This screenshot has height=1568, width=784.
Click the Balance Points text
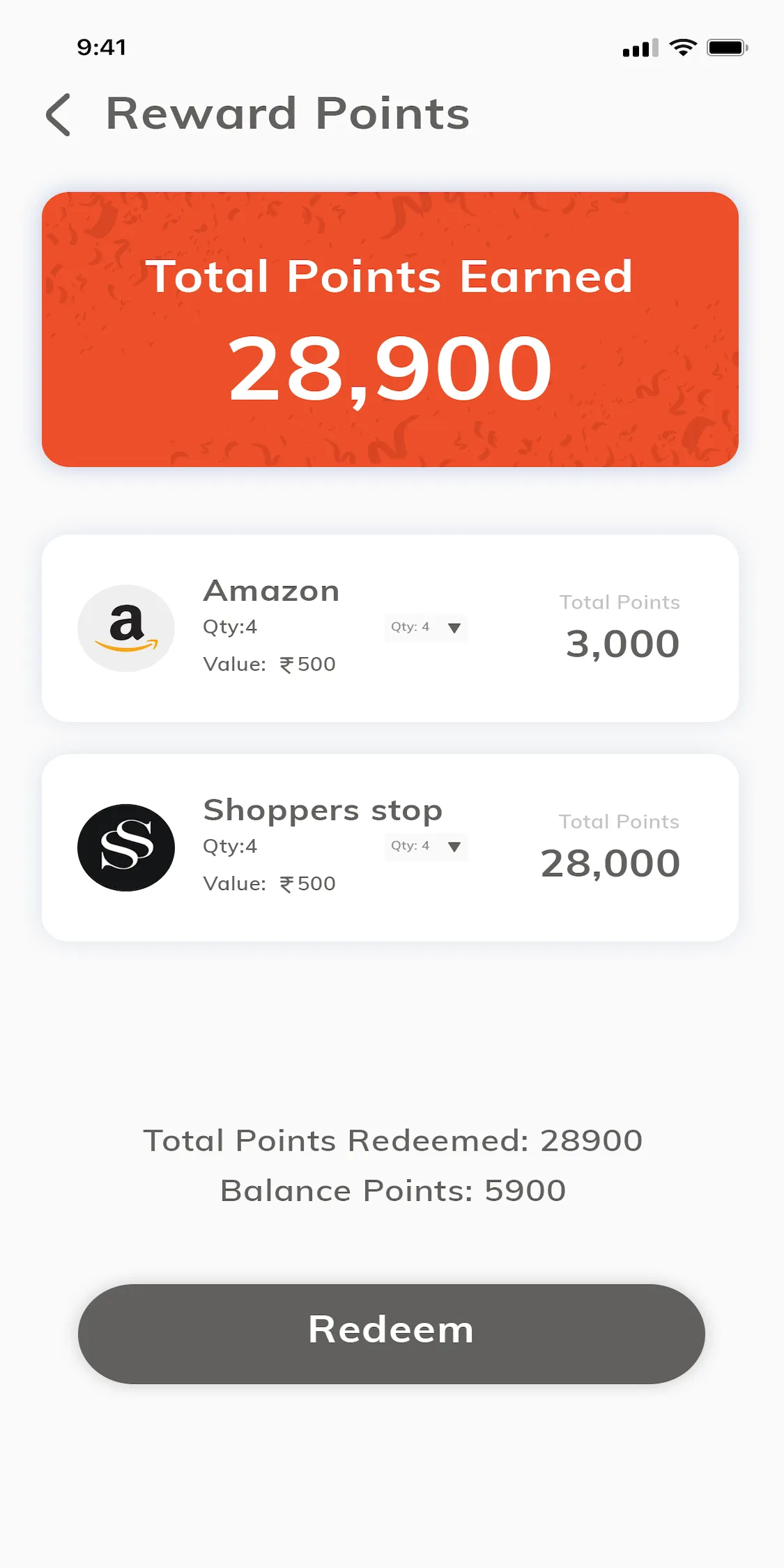point(392,1190)
